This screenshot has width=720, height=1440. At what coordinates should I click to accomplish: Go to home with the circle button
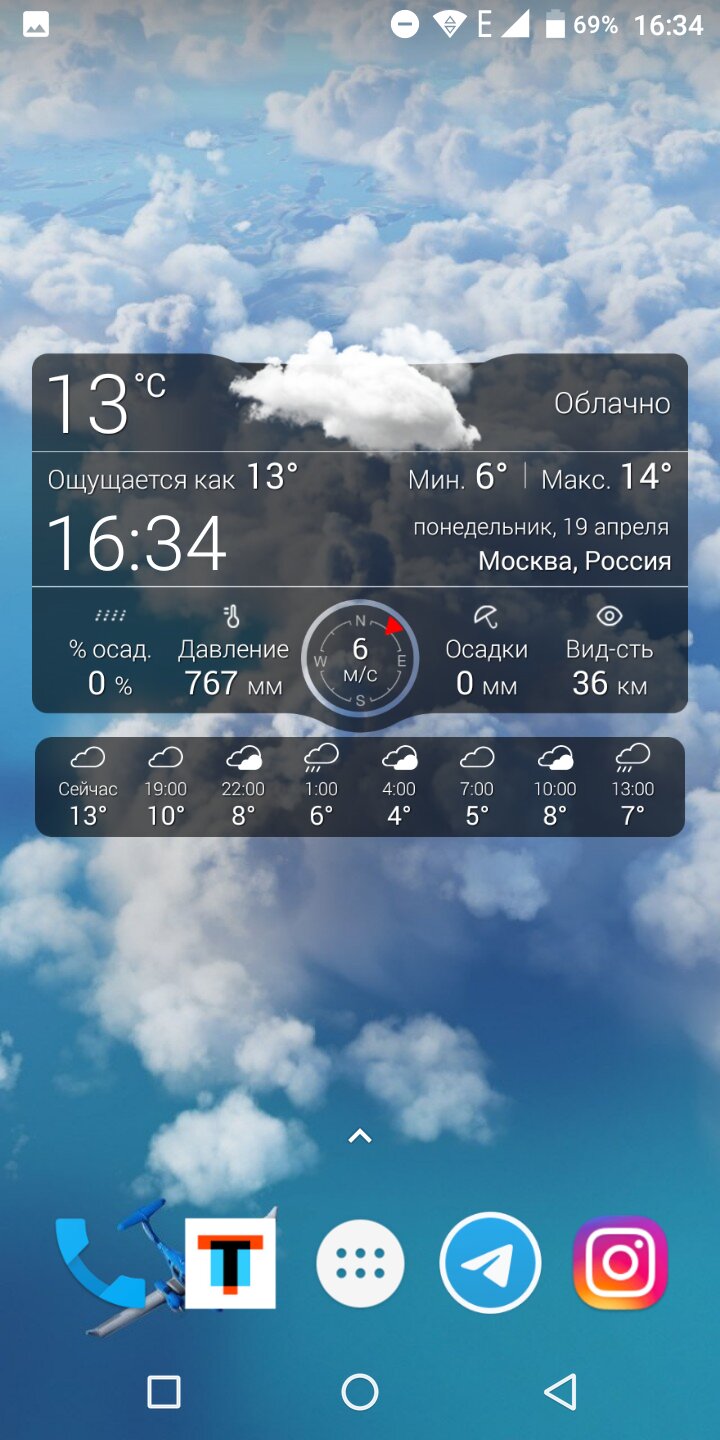coord(360,1392)
